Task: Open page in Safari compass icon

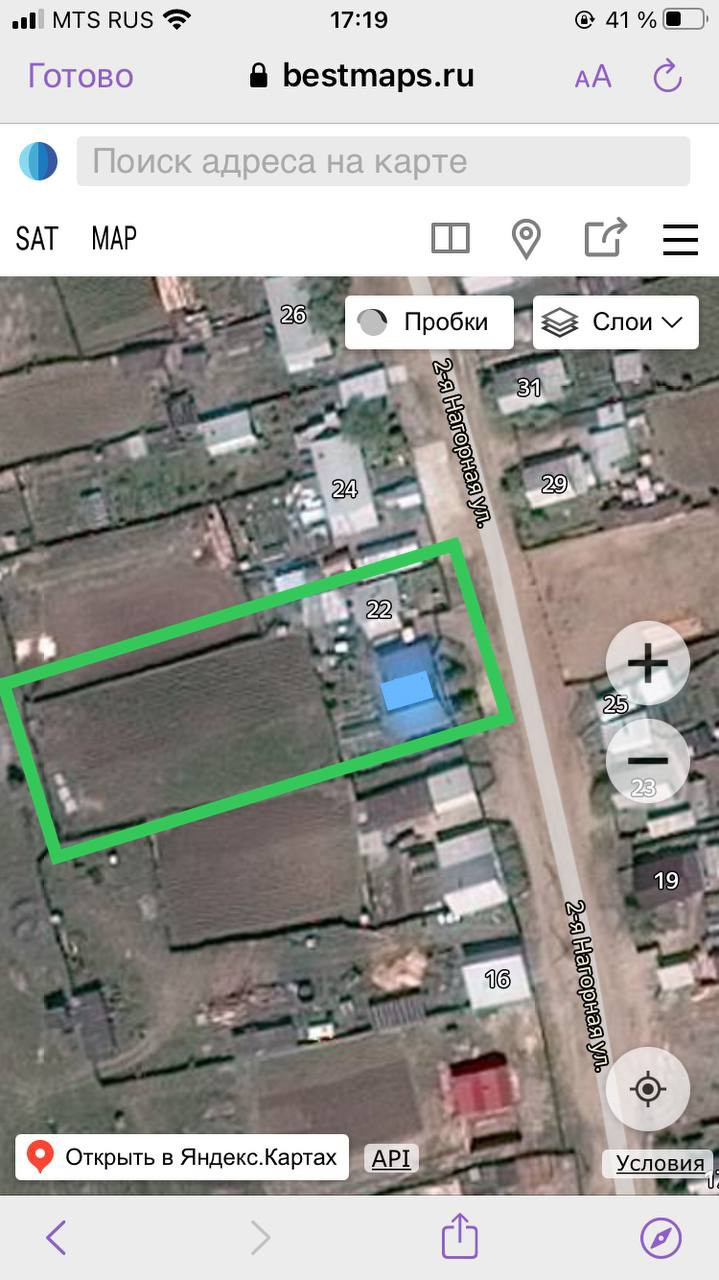Action: 661,1238
